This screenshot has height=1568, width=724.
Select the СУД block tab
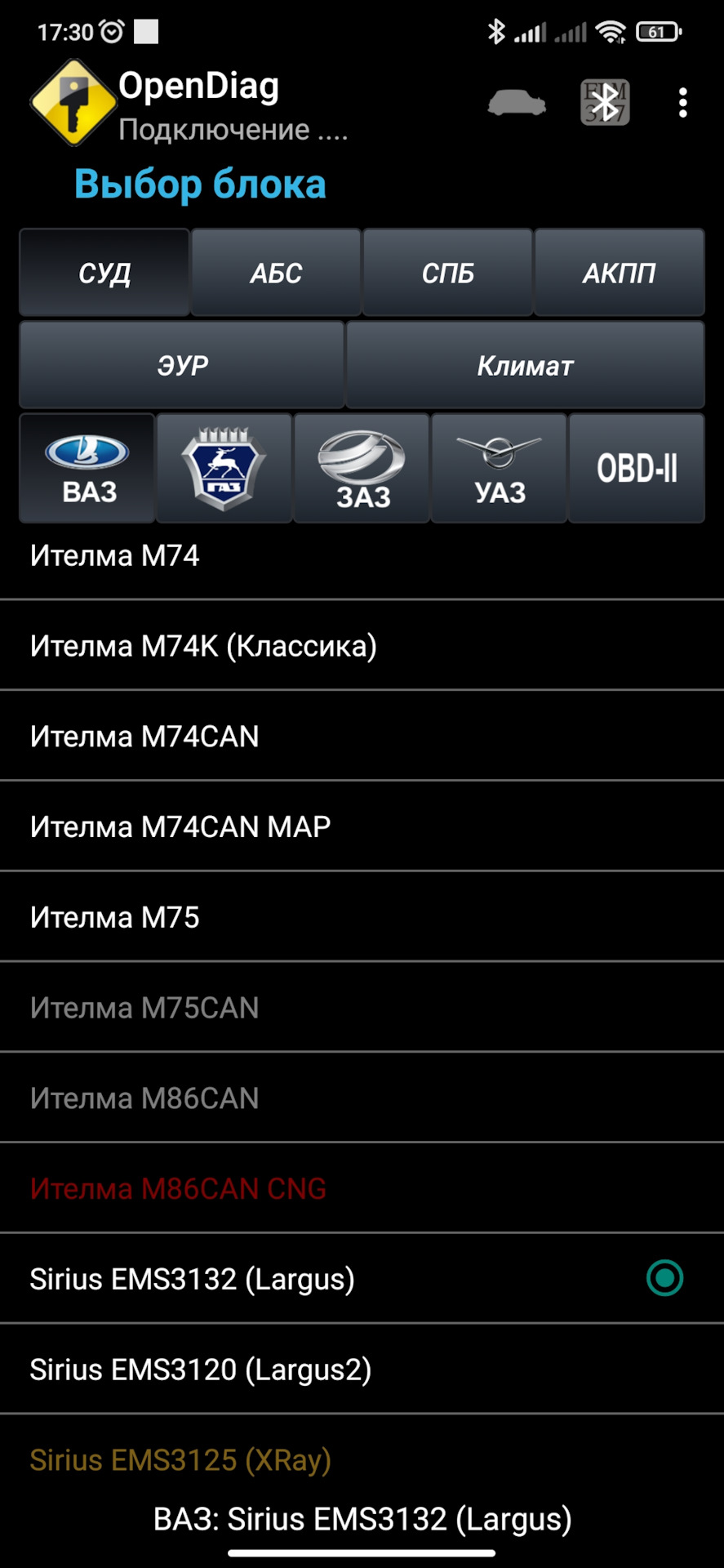click(104, 273)
